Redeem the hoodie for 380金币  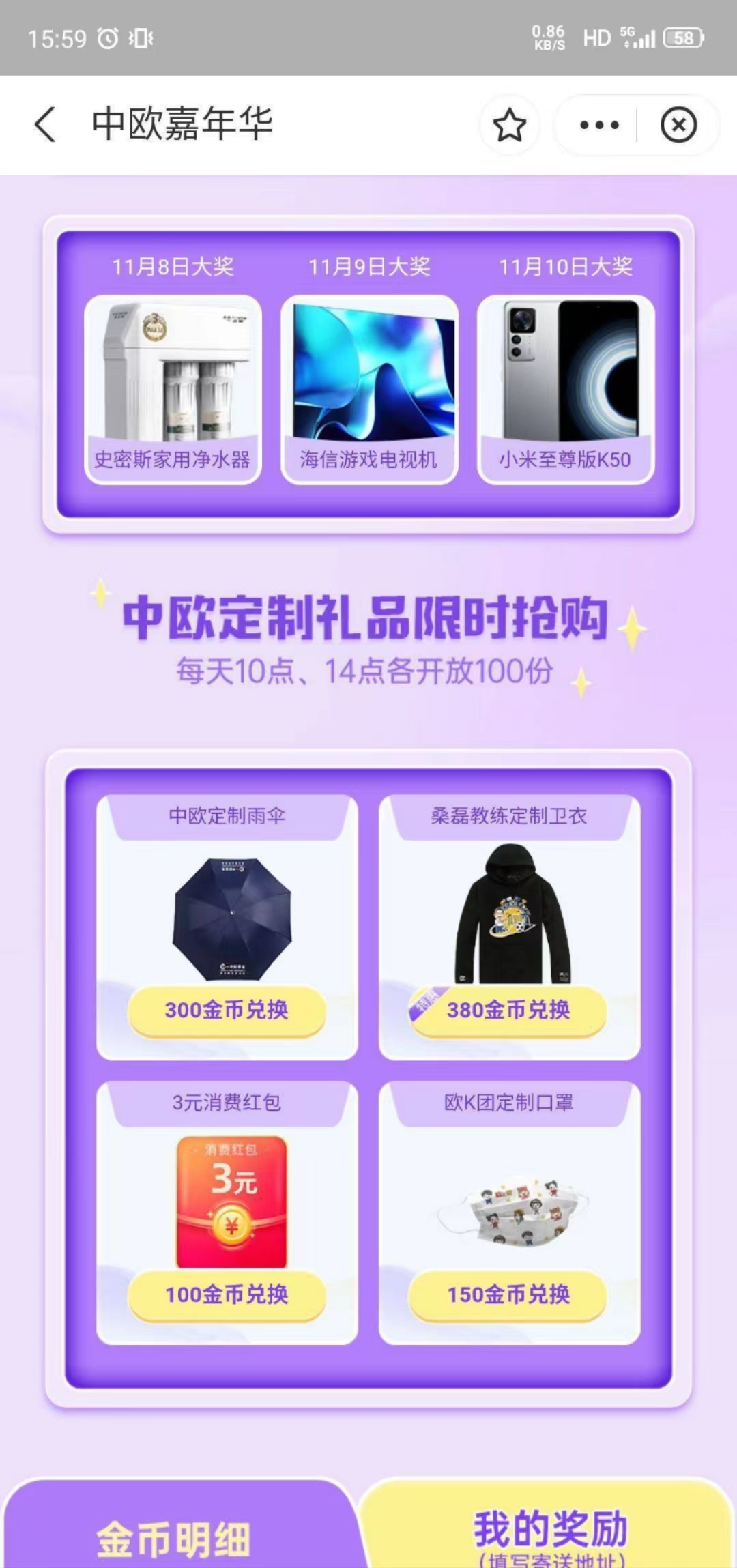click(x=508, y=1011)
